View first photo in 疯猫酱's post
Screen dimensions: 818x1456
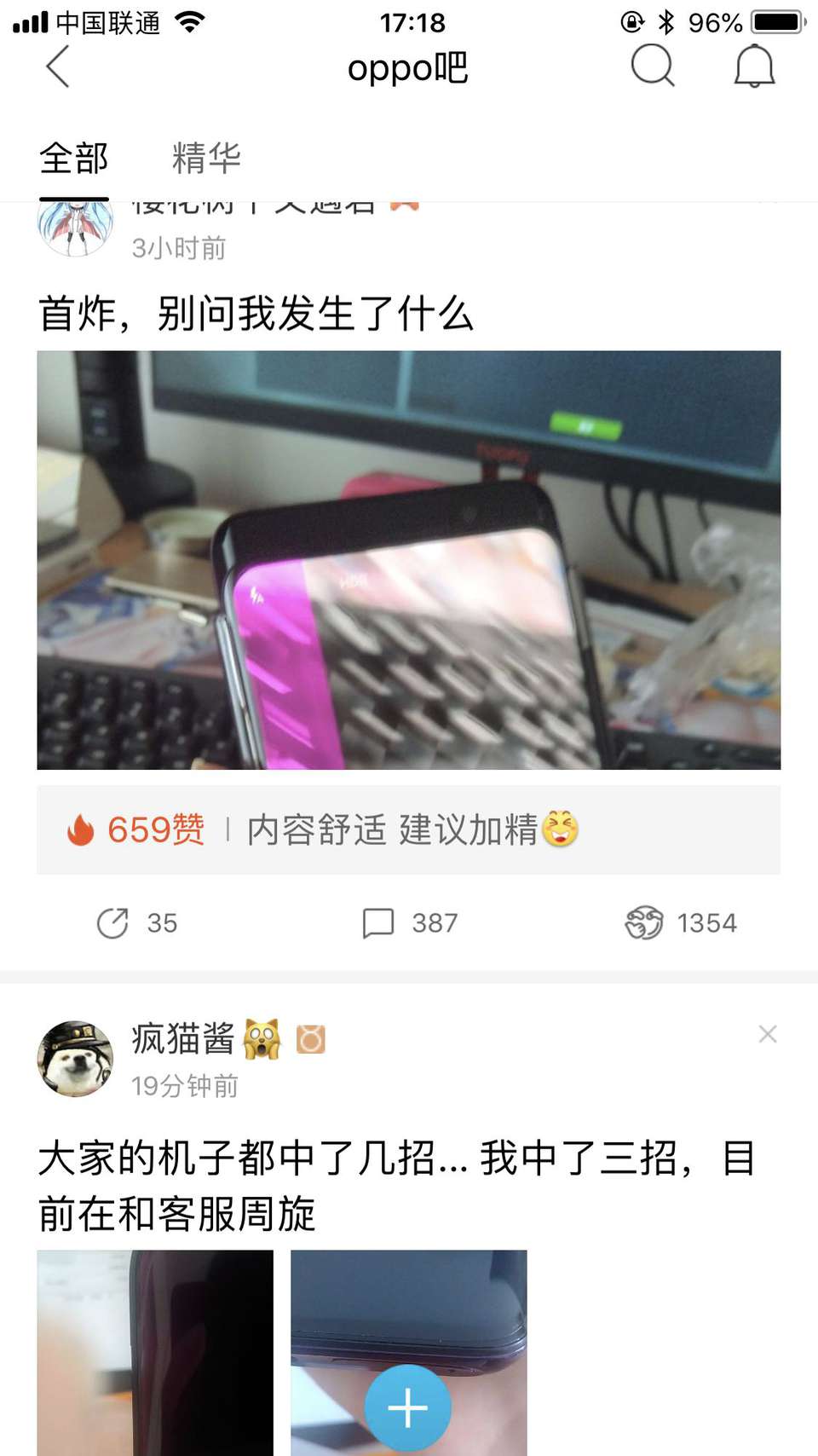tap(155, 1353)
